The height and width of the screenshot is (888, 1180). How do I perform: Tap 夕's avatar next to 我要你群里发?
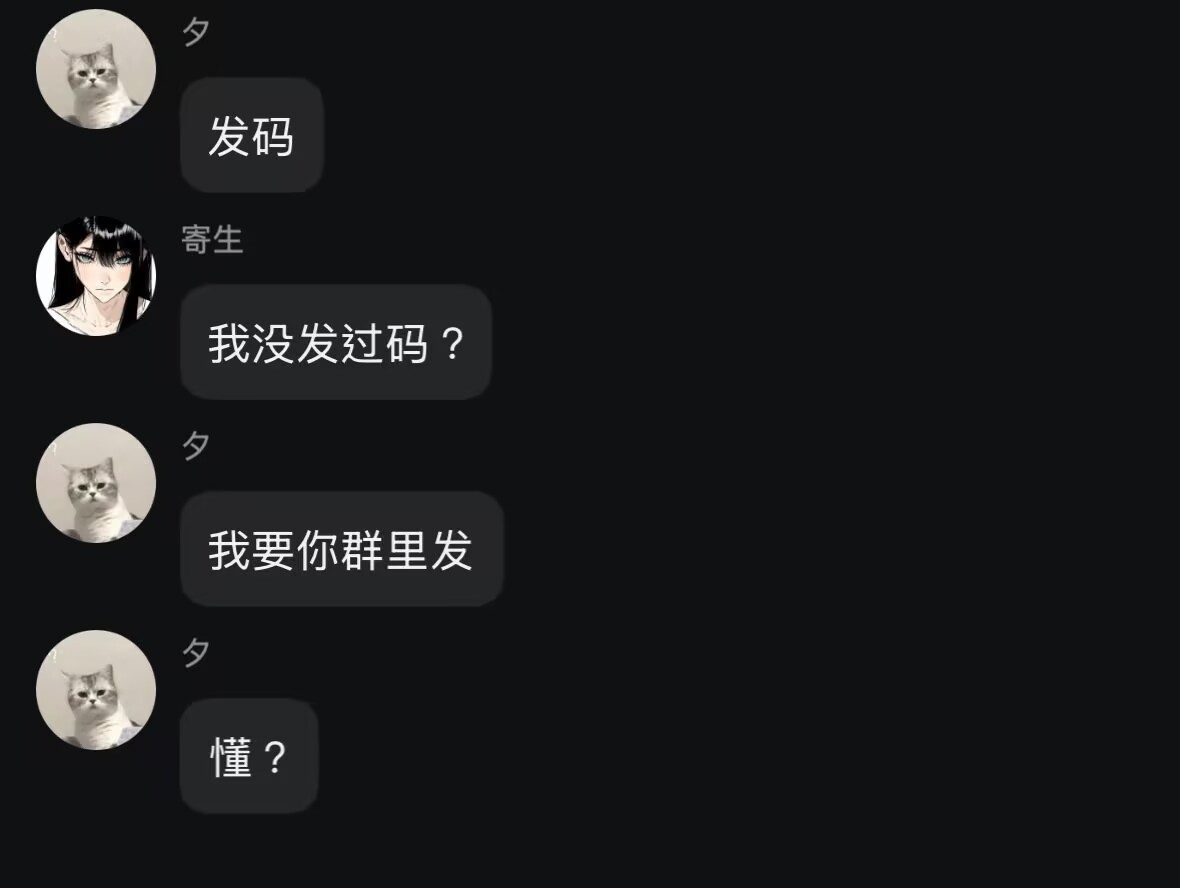coord(96,483)
